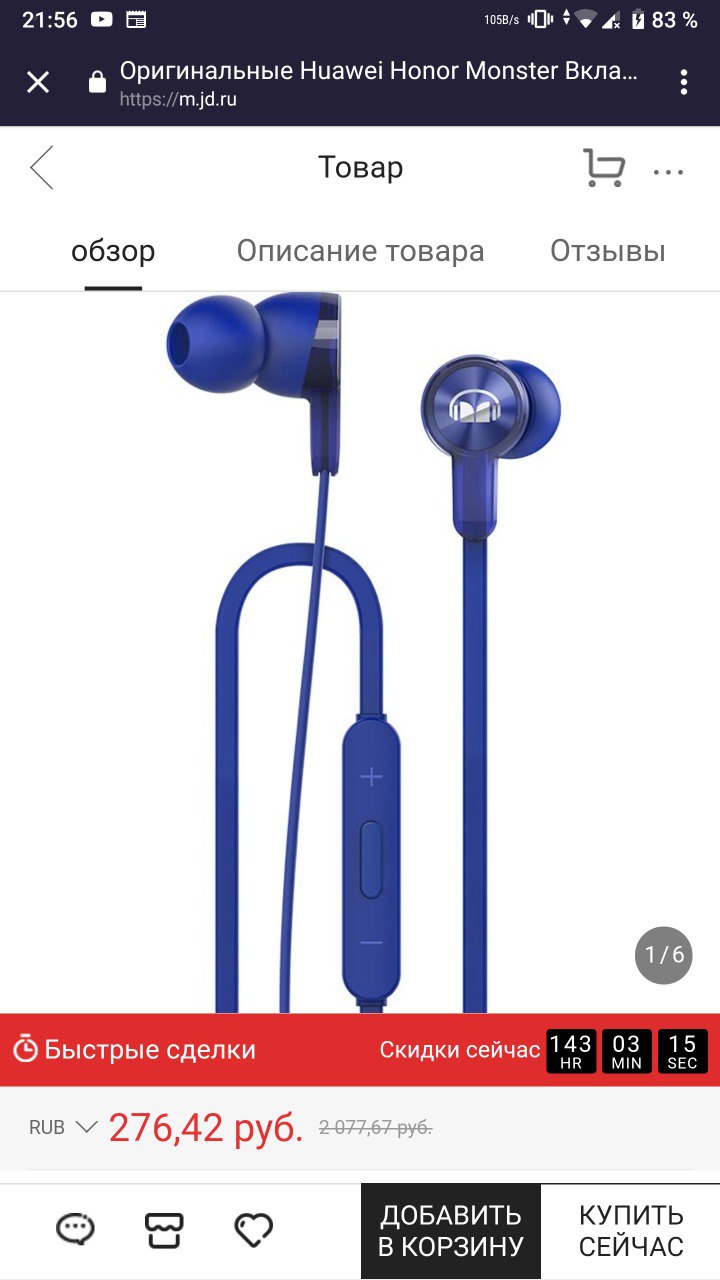
Task: Open the headphones product image
Action: pyautogui.click(x=360, y=652)
